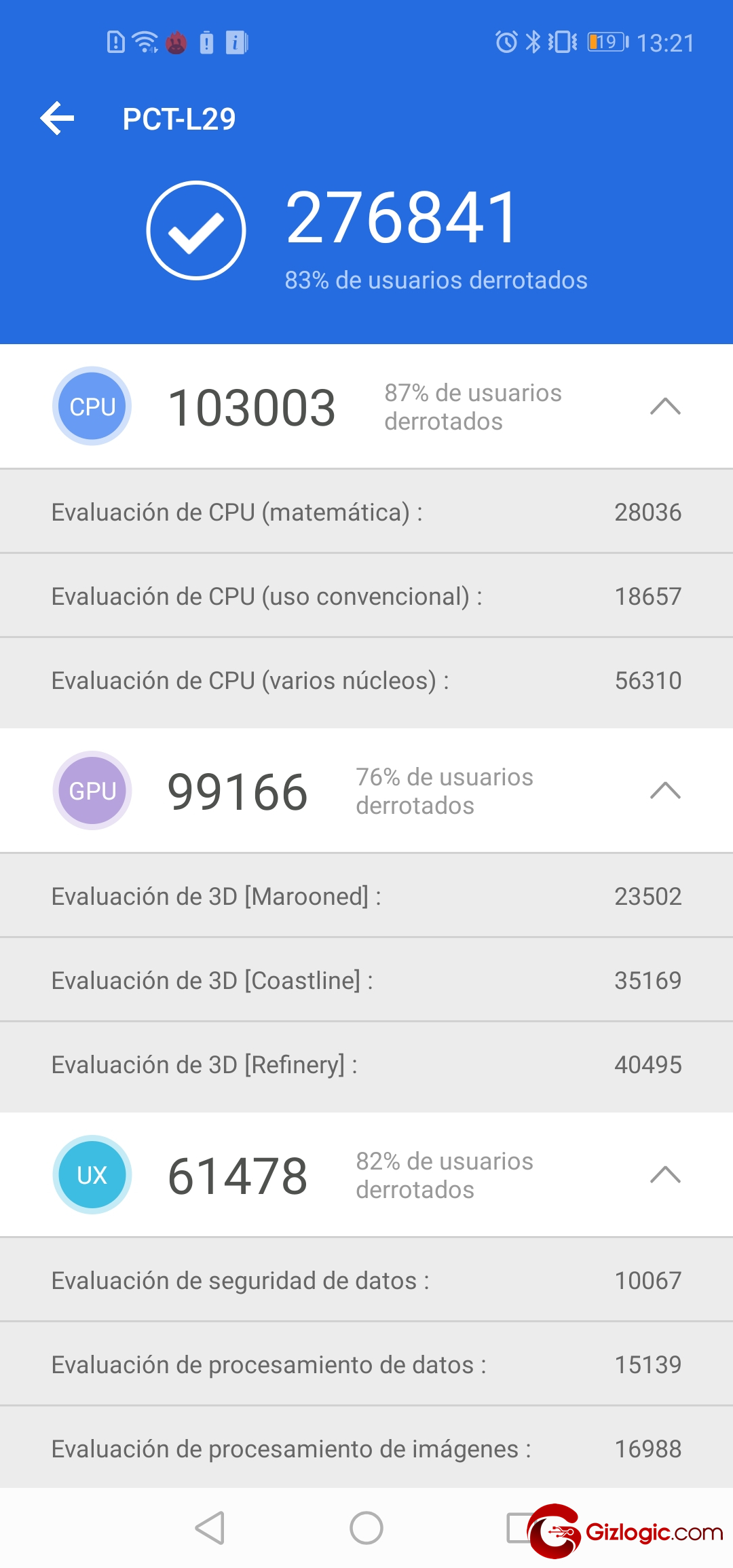Go back using the top-left arrow
The height and width of the screenshot is (1568, 733).
point(58,119)
